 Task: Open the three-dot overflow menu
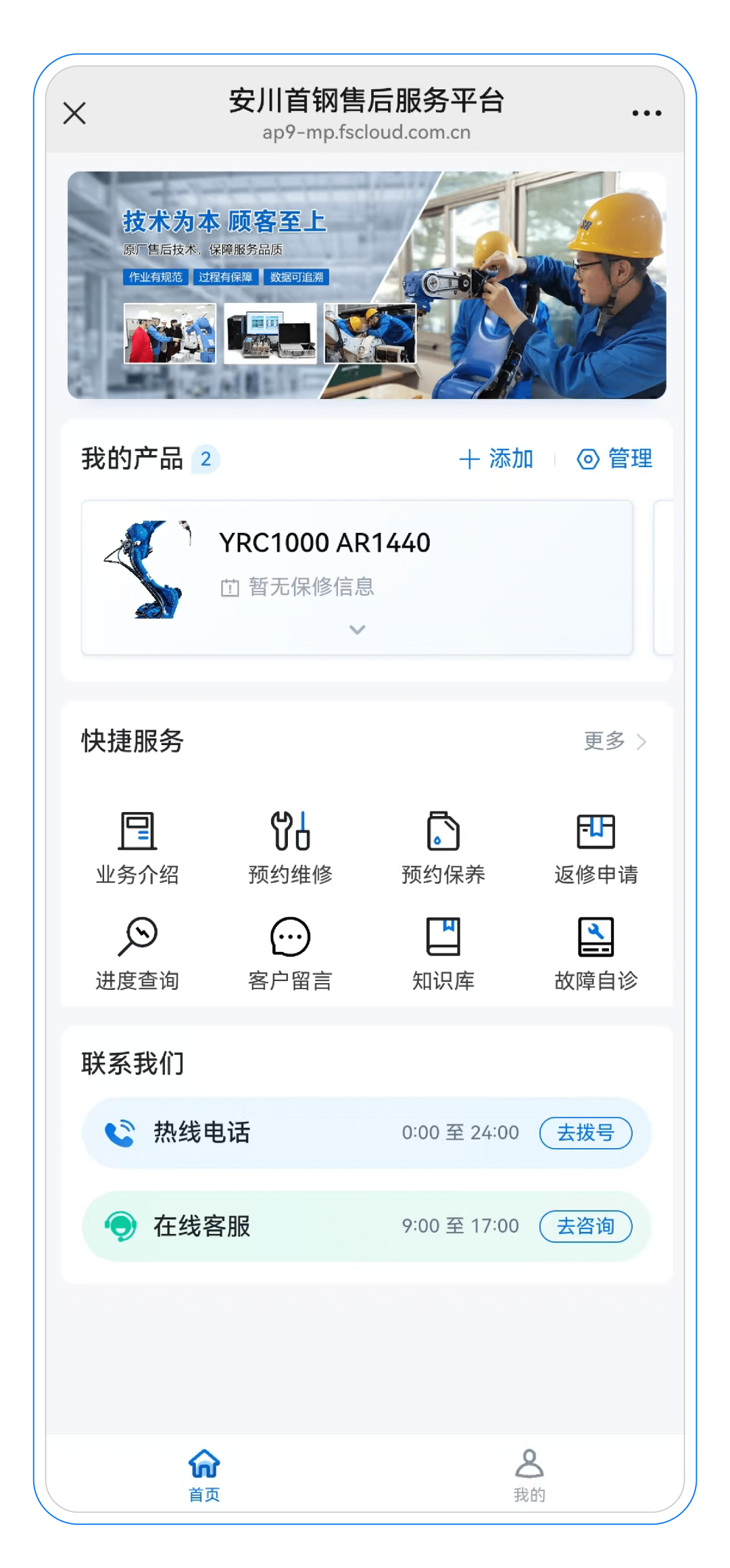(x=646, y=113)
